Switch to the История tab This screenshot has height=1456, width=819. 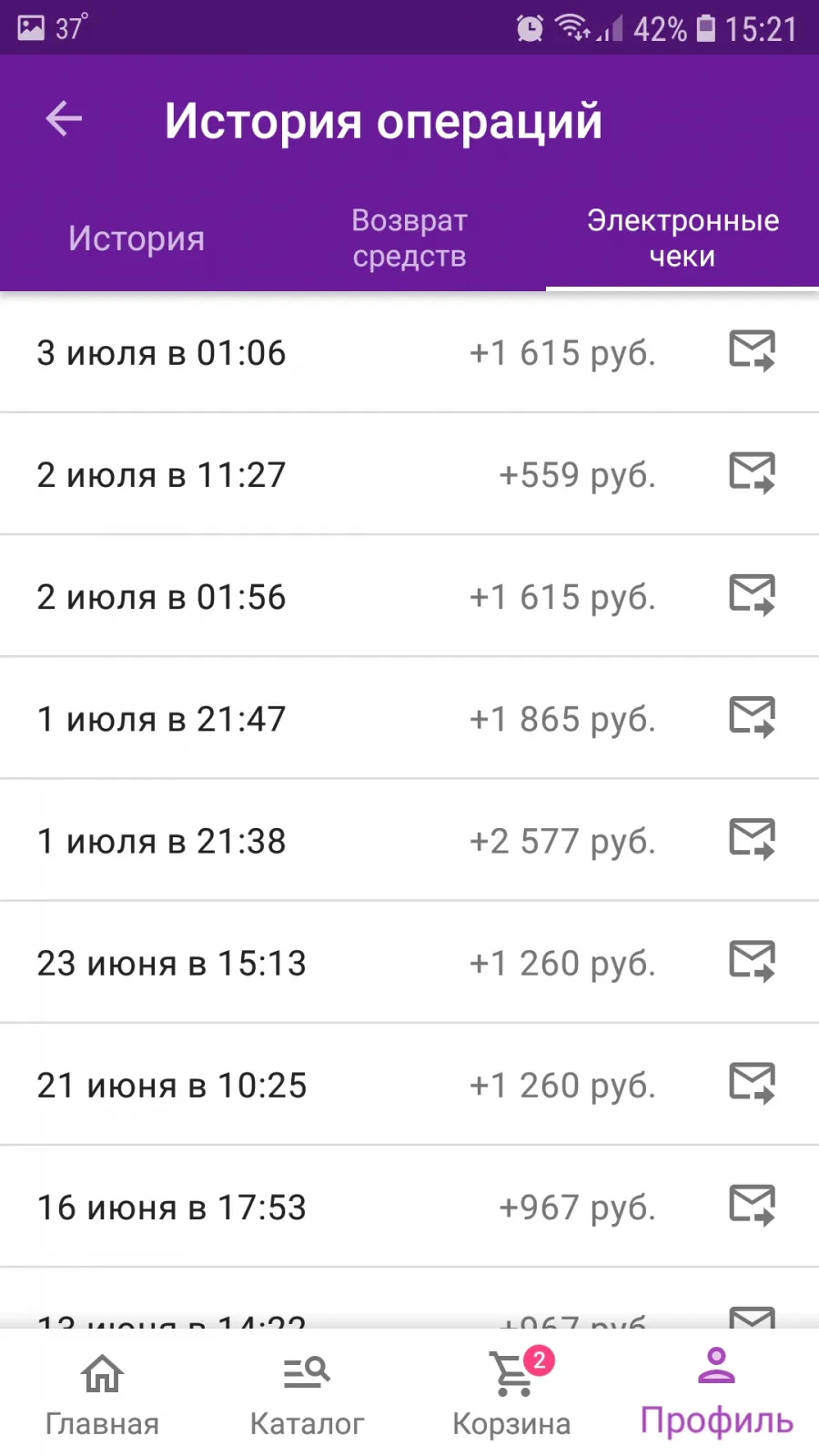pyautogui.click(x=136, y=238)
